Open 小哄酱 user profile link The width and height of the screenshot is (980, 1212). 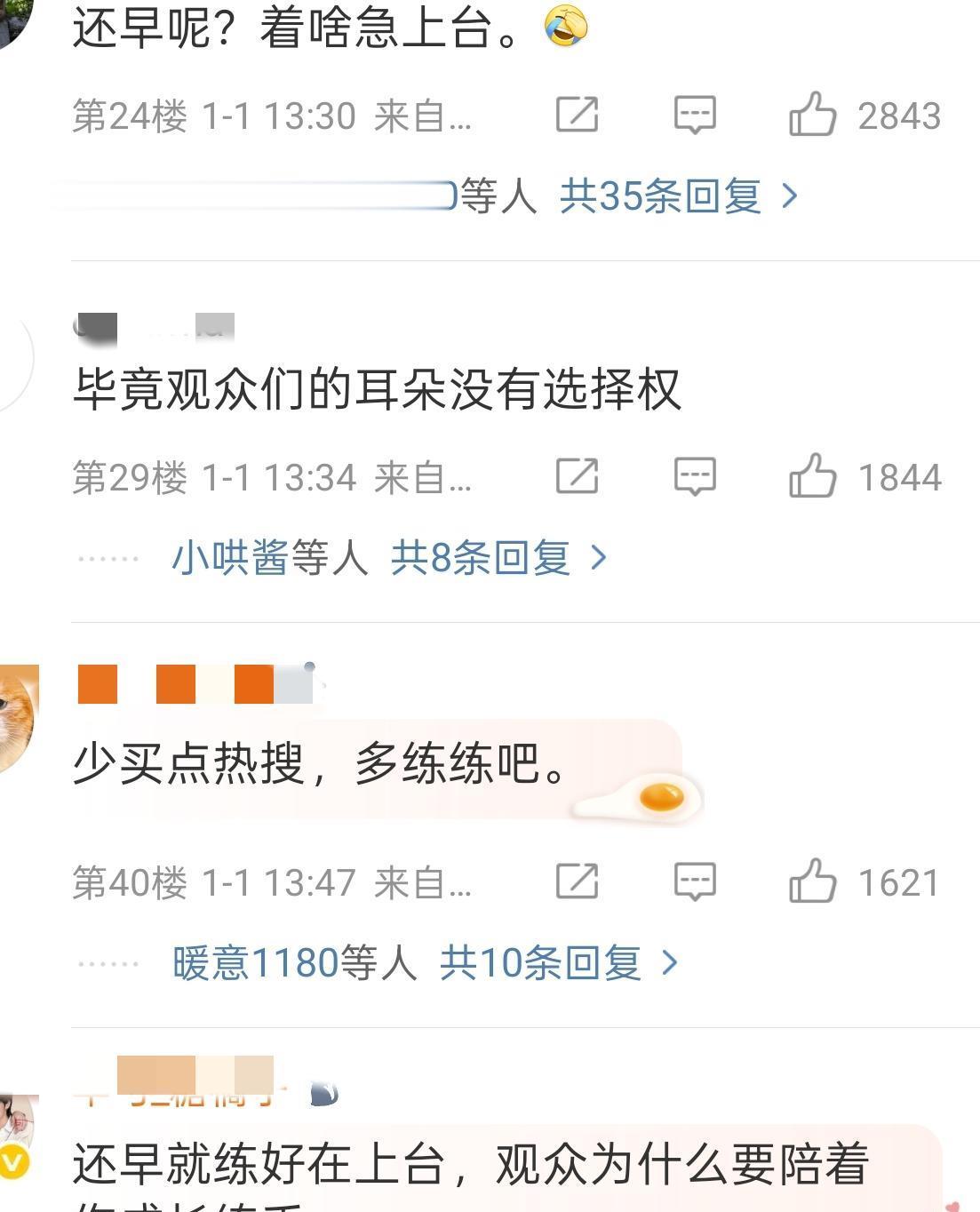[229, 558]
